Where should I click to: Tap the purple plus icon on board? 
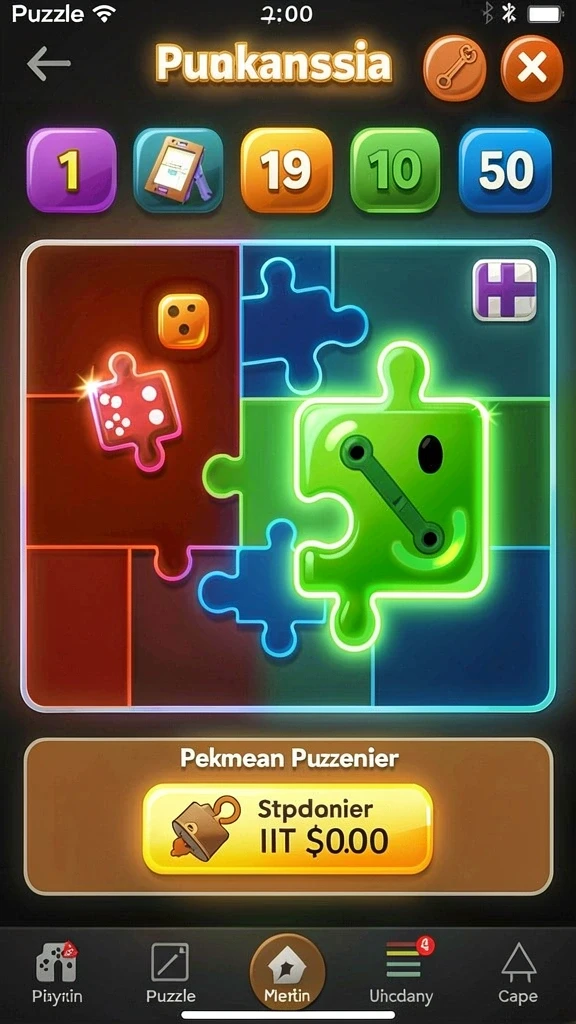click(x=505, y=290)
